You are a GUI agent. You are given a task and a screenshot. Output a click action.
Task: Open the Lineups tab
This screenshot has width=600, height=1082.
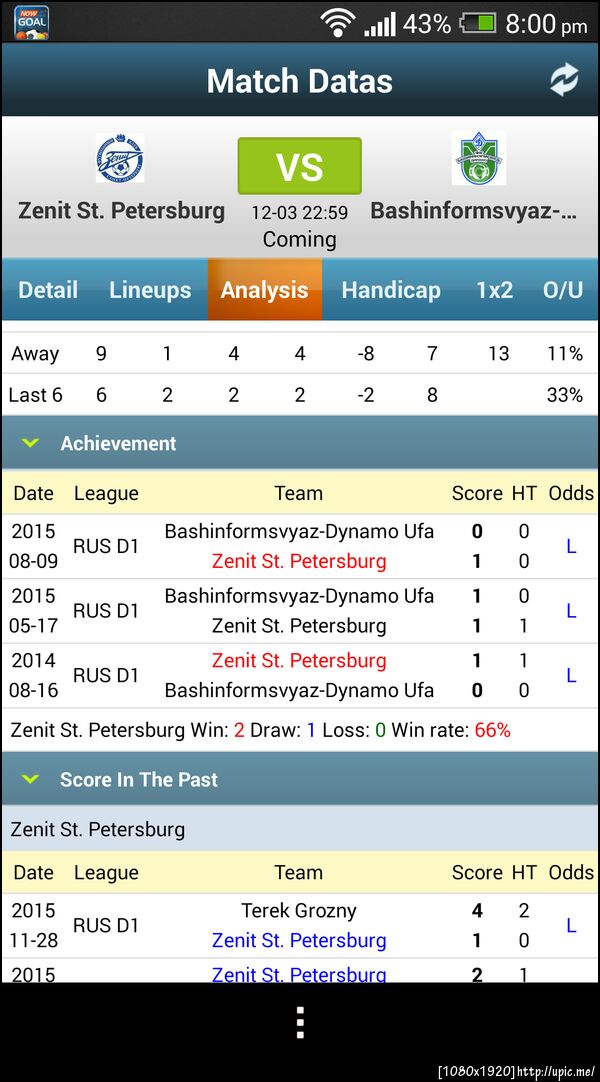(150, 290)
